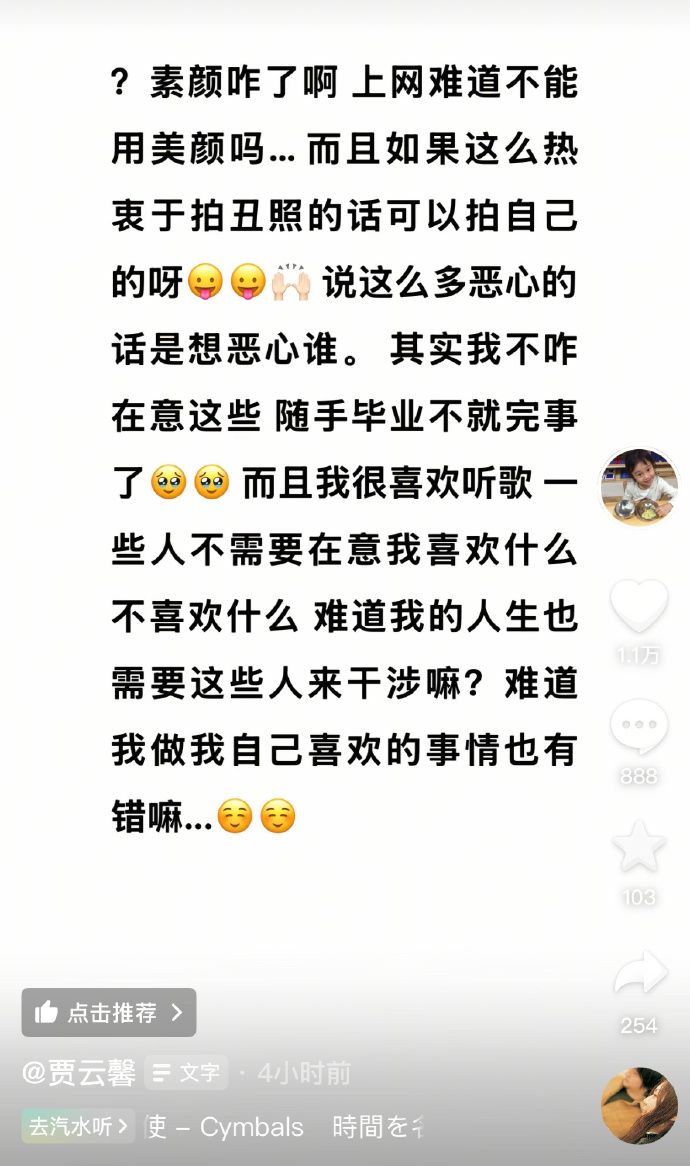The image size is (690, 1166).
Task: Share this post via the arrow icon
Action: point(639,974)
